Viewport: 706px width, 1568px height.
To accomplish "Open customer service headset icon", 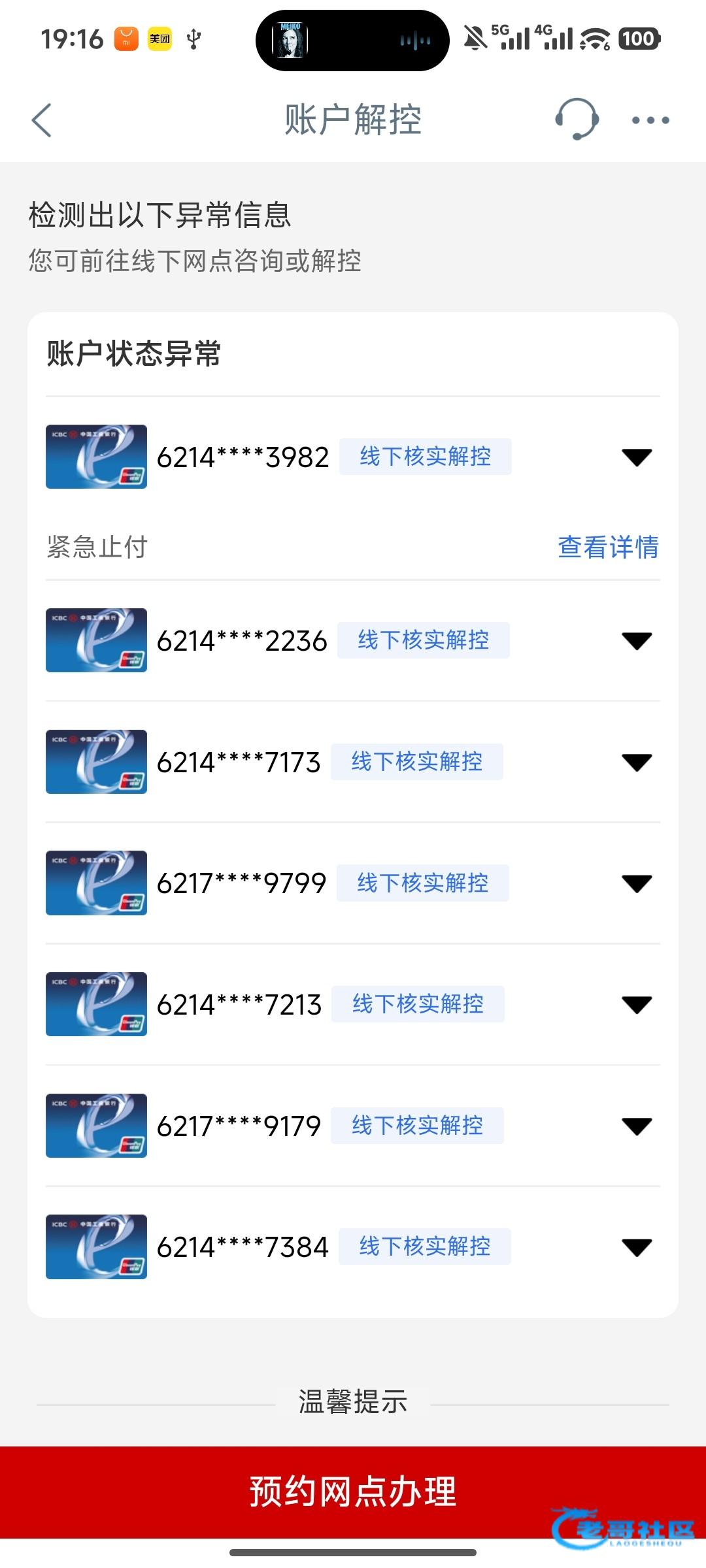I will pos(577,120).
